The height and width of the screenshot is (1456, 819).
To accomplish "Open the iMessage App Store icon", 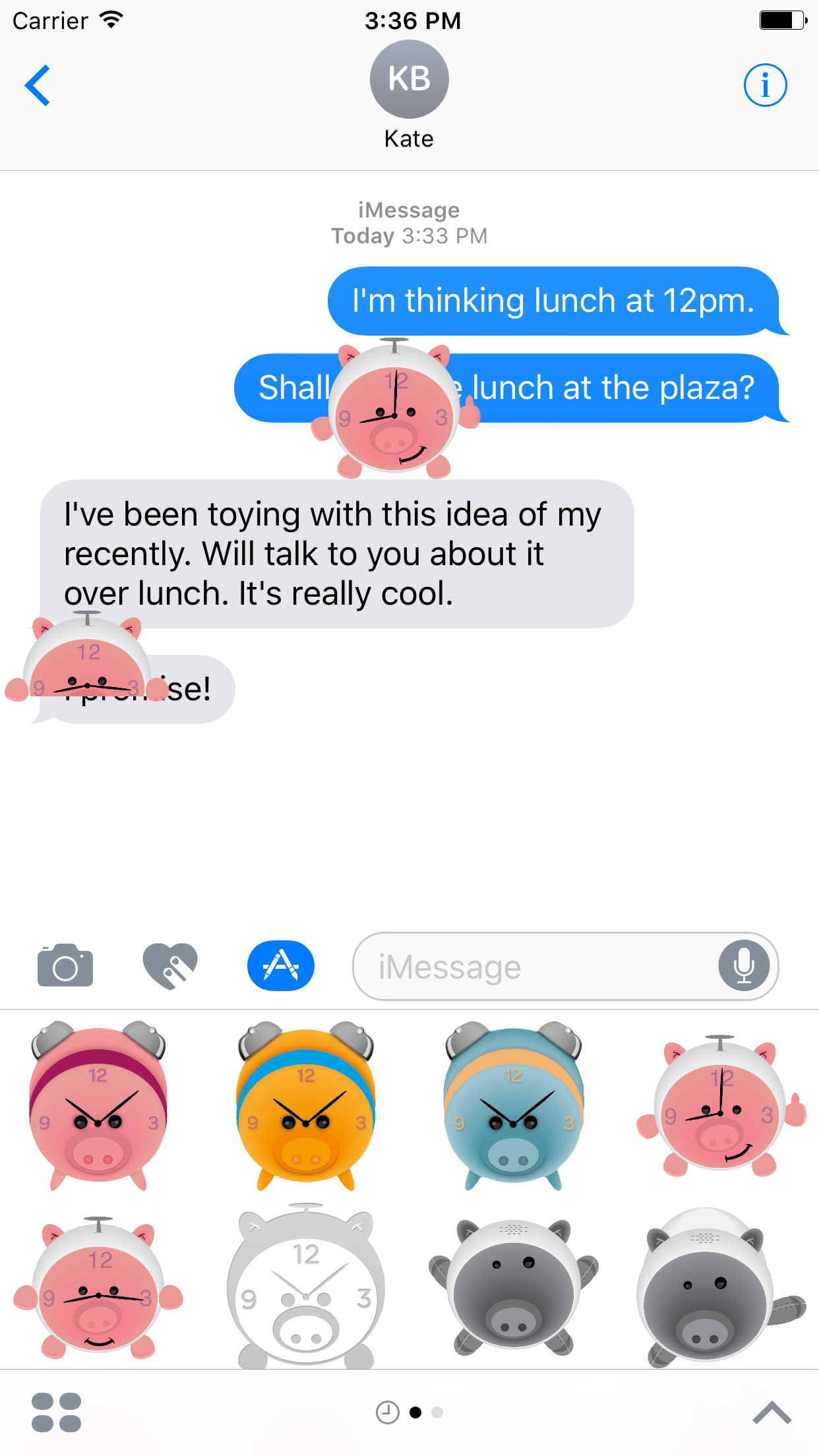I will (279, 966).
